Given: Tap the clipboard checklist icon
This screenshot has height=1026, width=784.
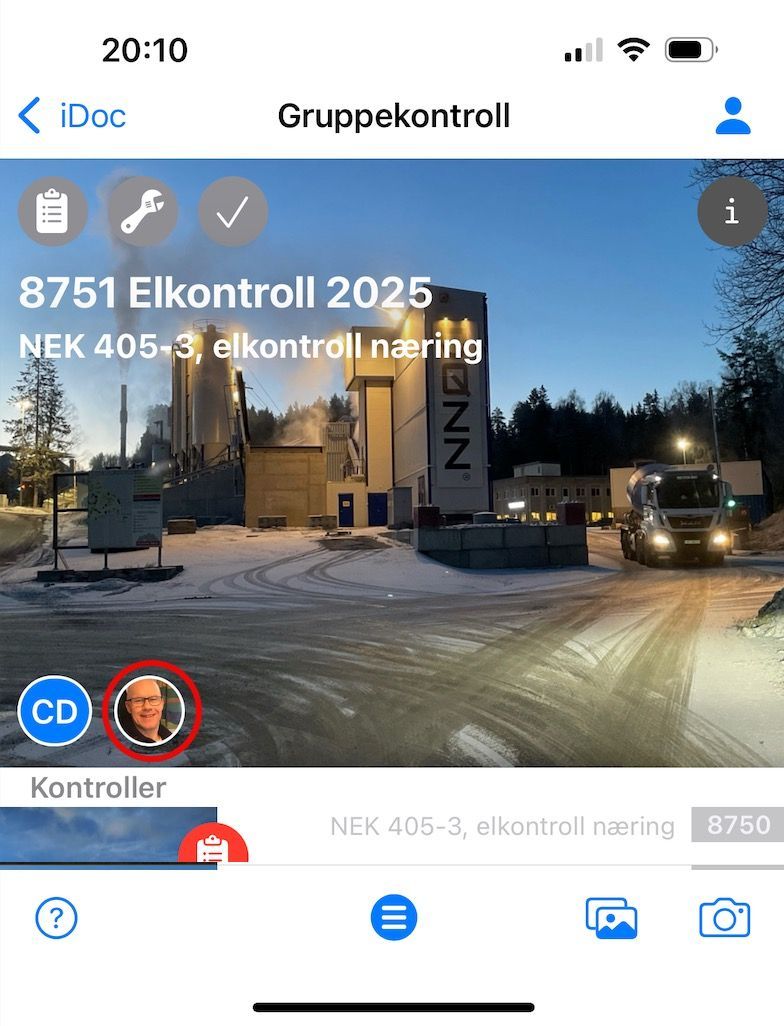Looking at the screenshot, I should click(x=52, y=212).
